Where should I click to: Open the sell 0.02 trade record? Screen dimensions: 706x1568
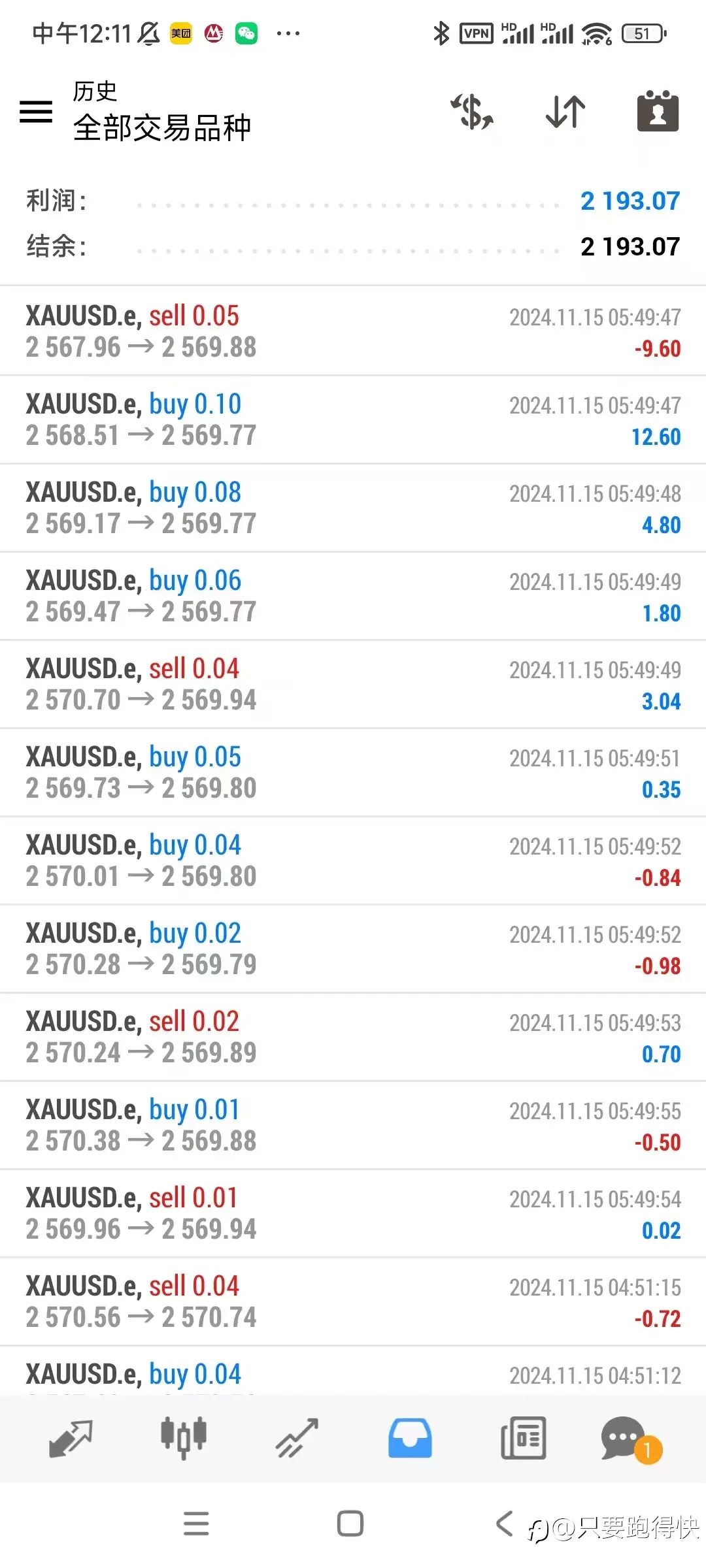(353, 1037)
